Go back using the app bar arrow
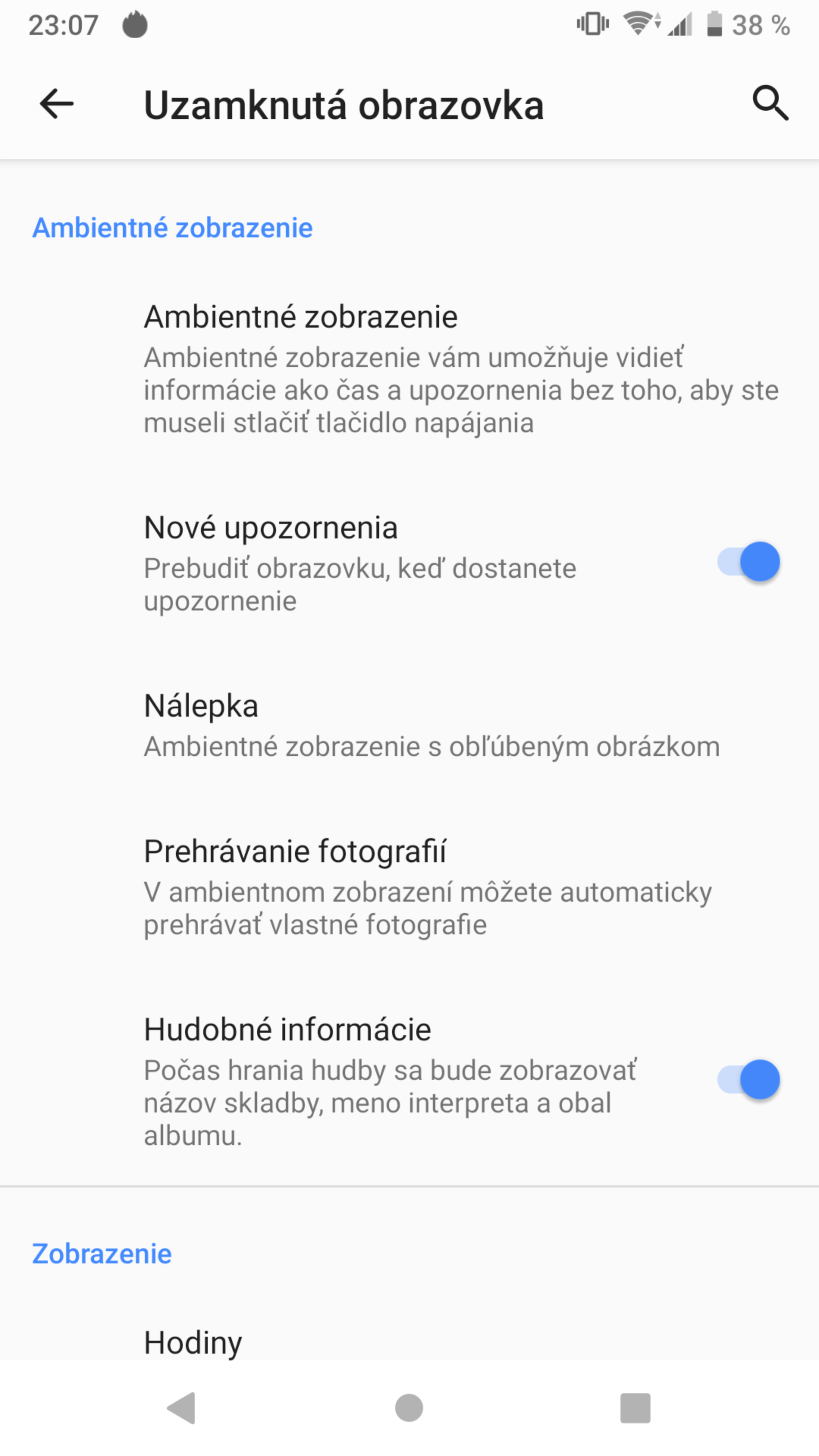The image size is (819, 1456). [x=56, y=104]
